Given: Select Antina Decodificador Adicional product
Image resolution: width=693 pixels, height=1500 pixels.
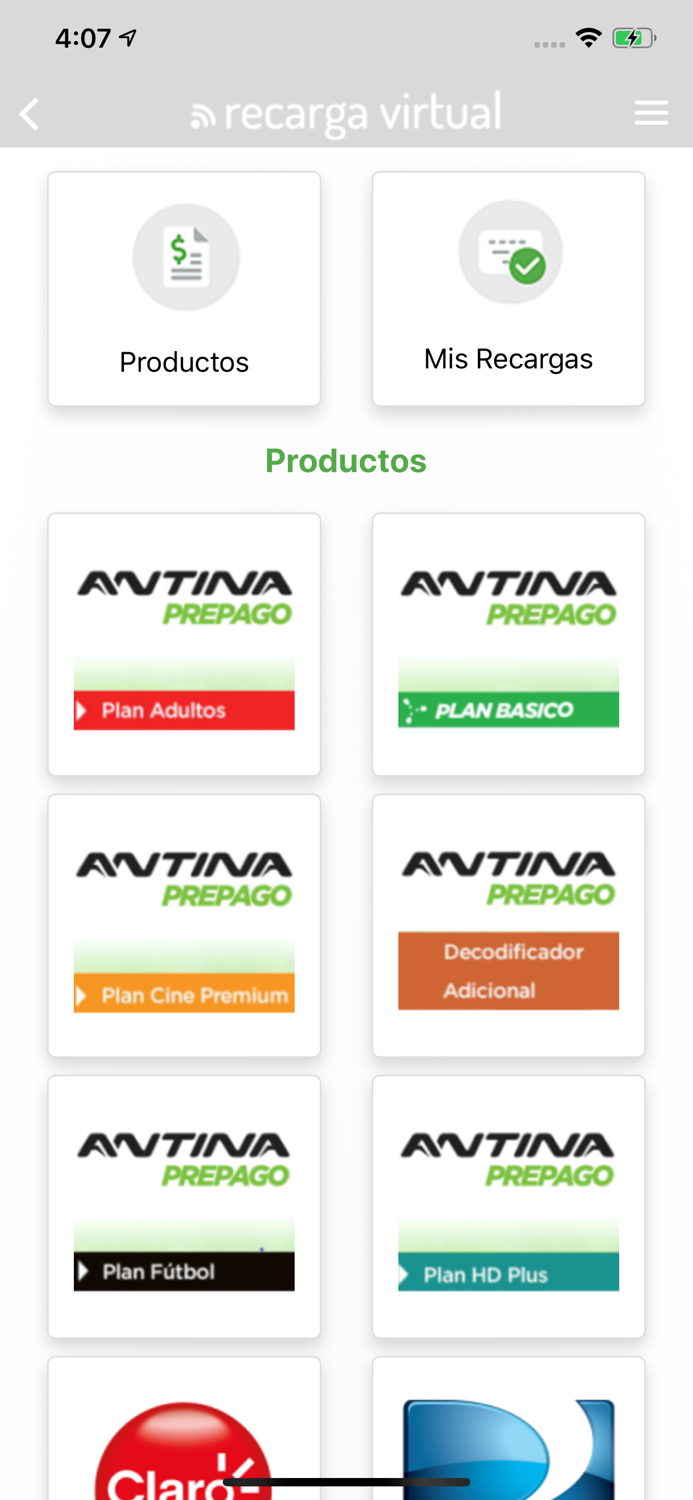Looking at the screenshot, I should tap(508, 925).
